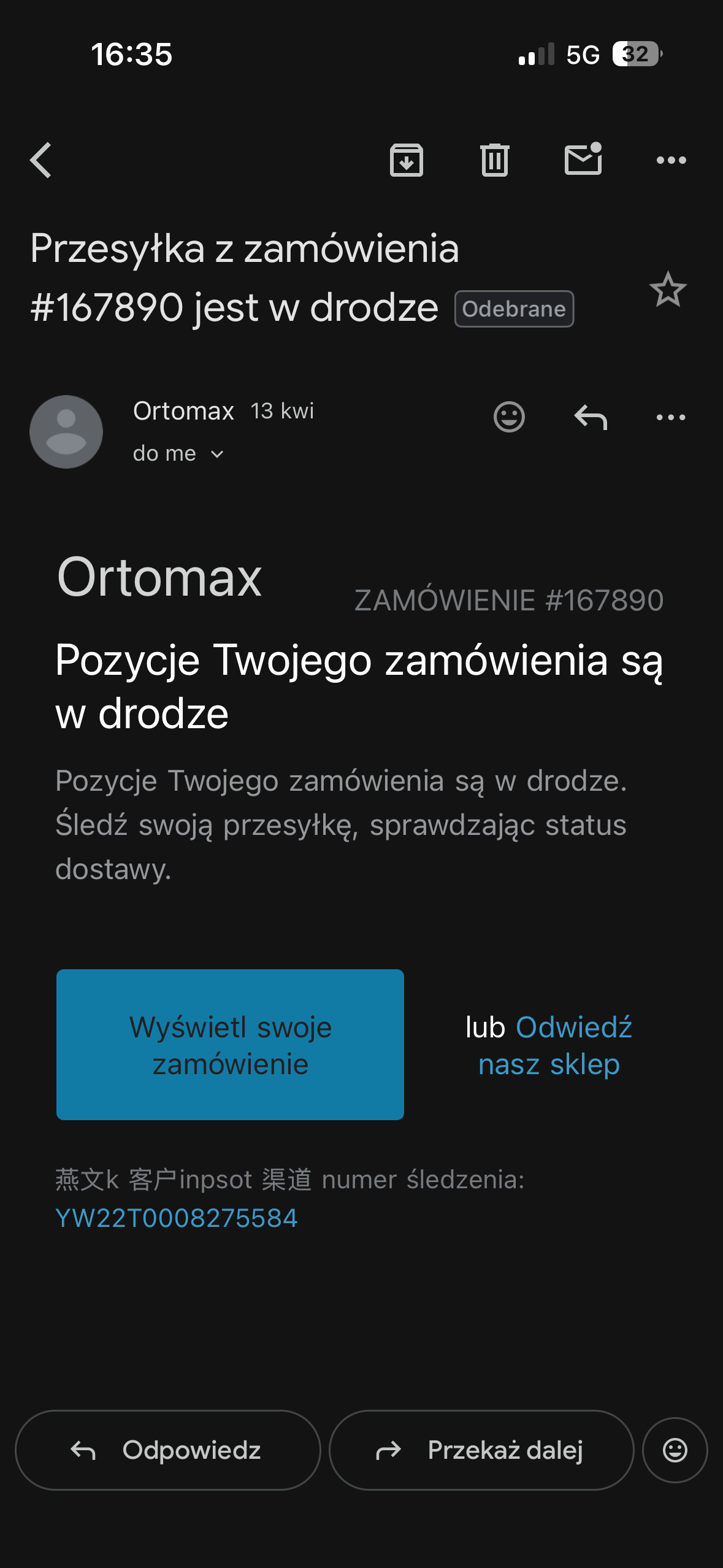Mark the email as unread
Image resolution: width=723 pixels, height=1568 pixels.
coord(583,159)
